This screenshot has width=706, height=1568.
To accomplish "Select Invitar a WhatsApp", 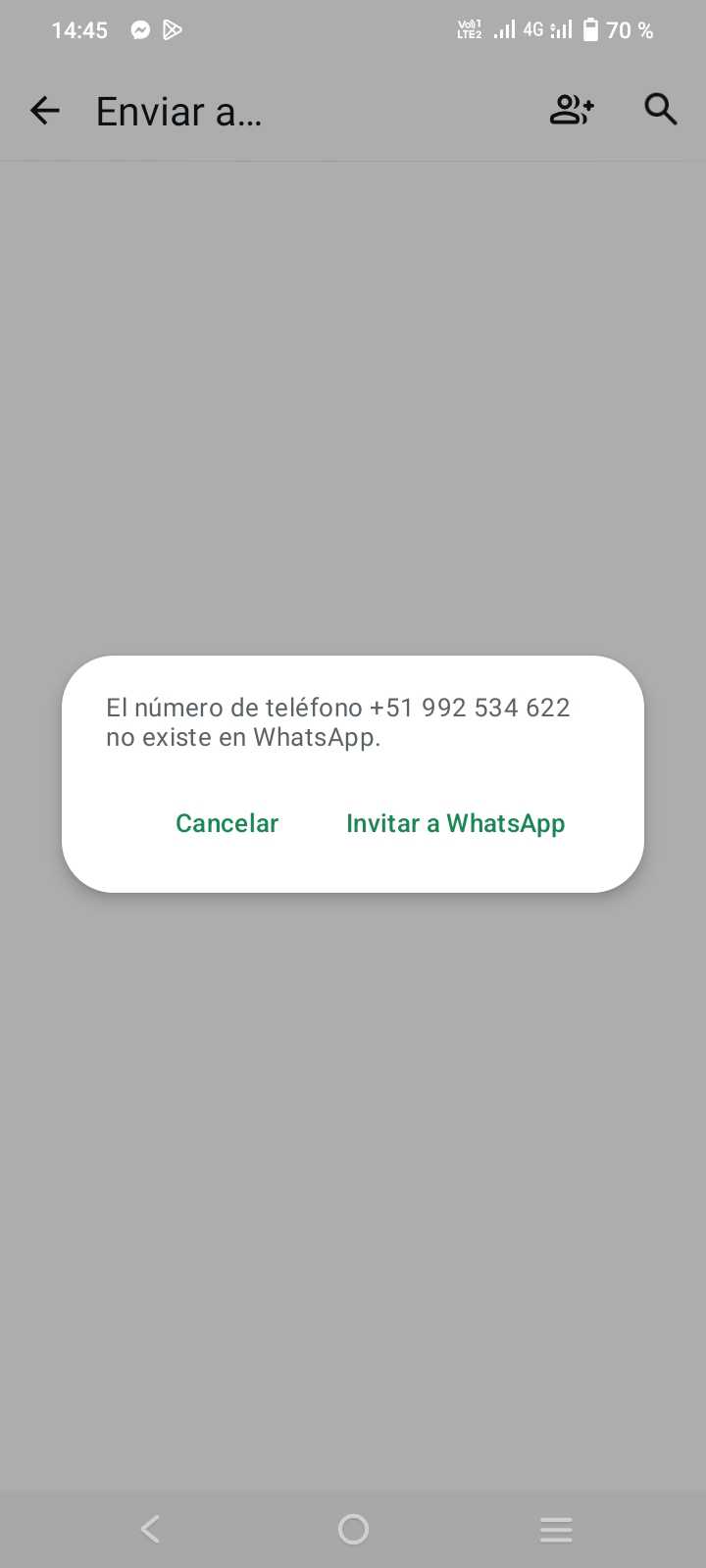I will 455,823.
